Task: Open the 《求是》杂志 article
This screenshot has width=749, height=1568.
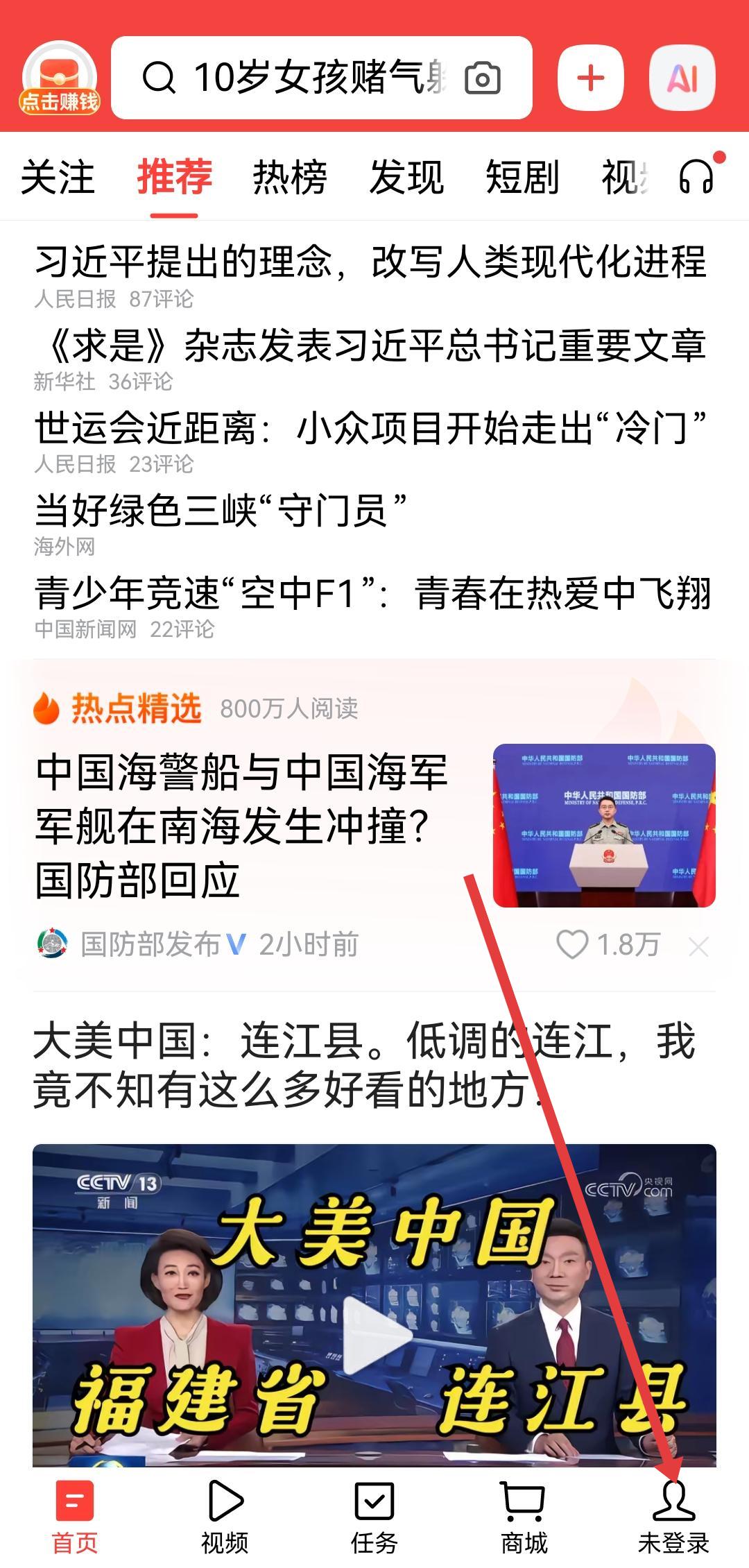Action: (x=371, y=345)
